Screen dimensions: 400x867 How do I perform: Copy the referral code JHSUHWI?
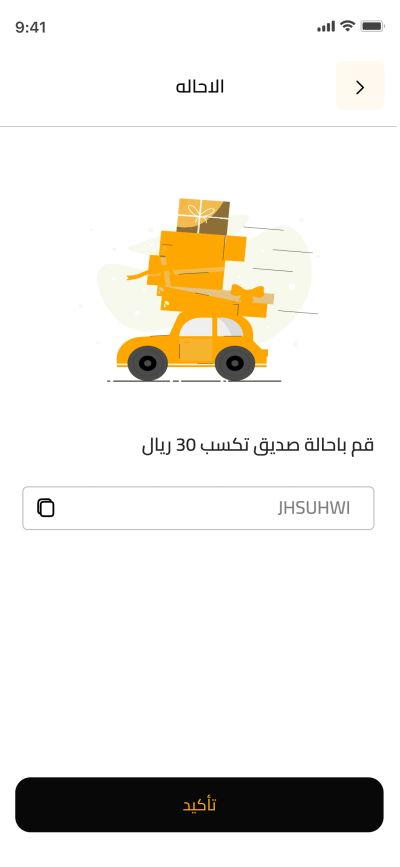pos(46,508)
